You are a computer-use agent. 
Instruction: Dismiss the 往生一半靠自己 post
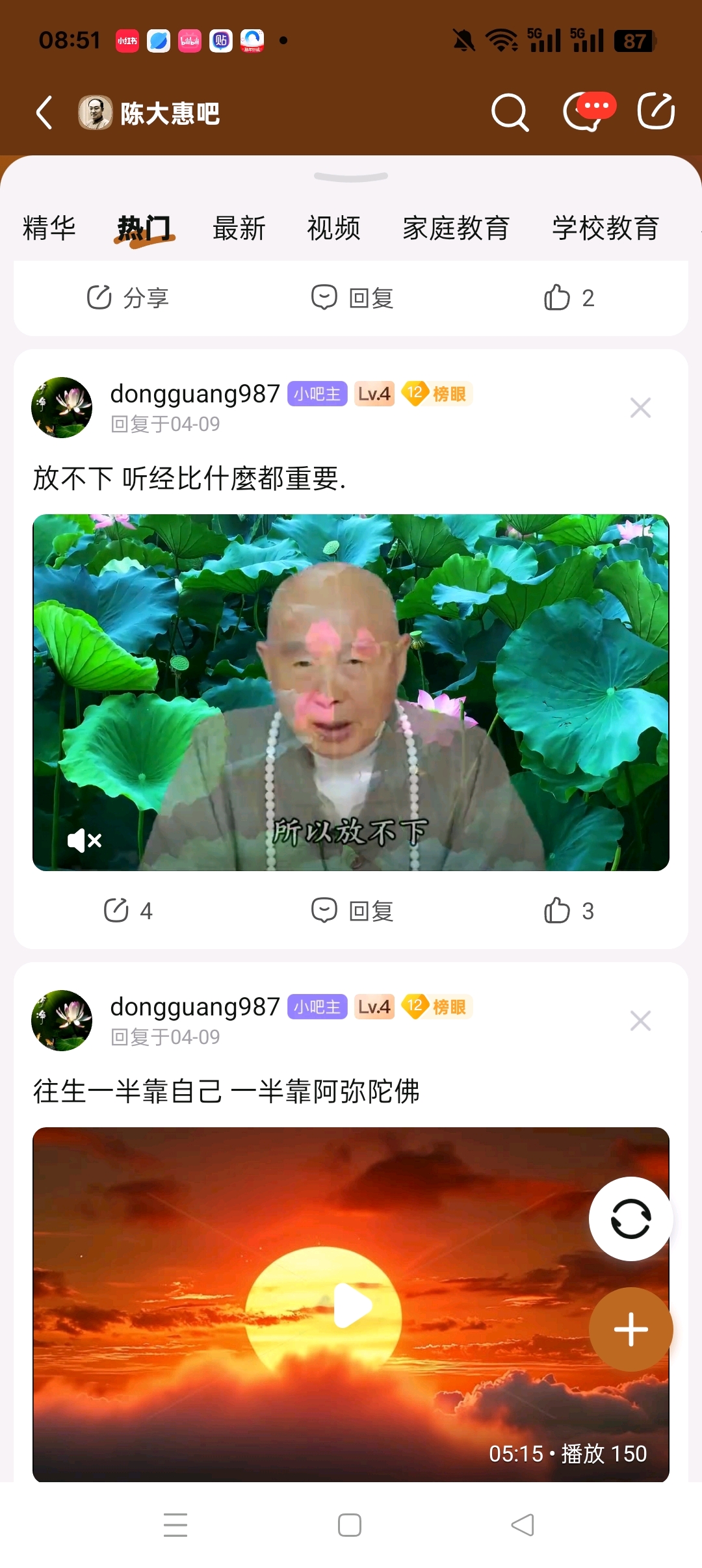tap(640, 1021)
